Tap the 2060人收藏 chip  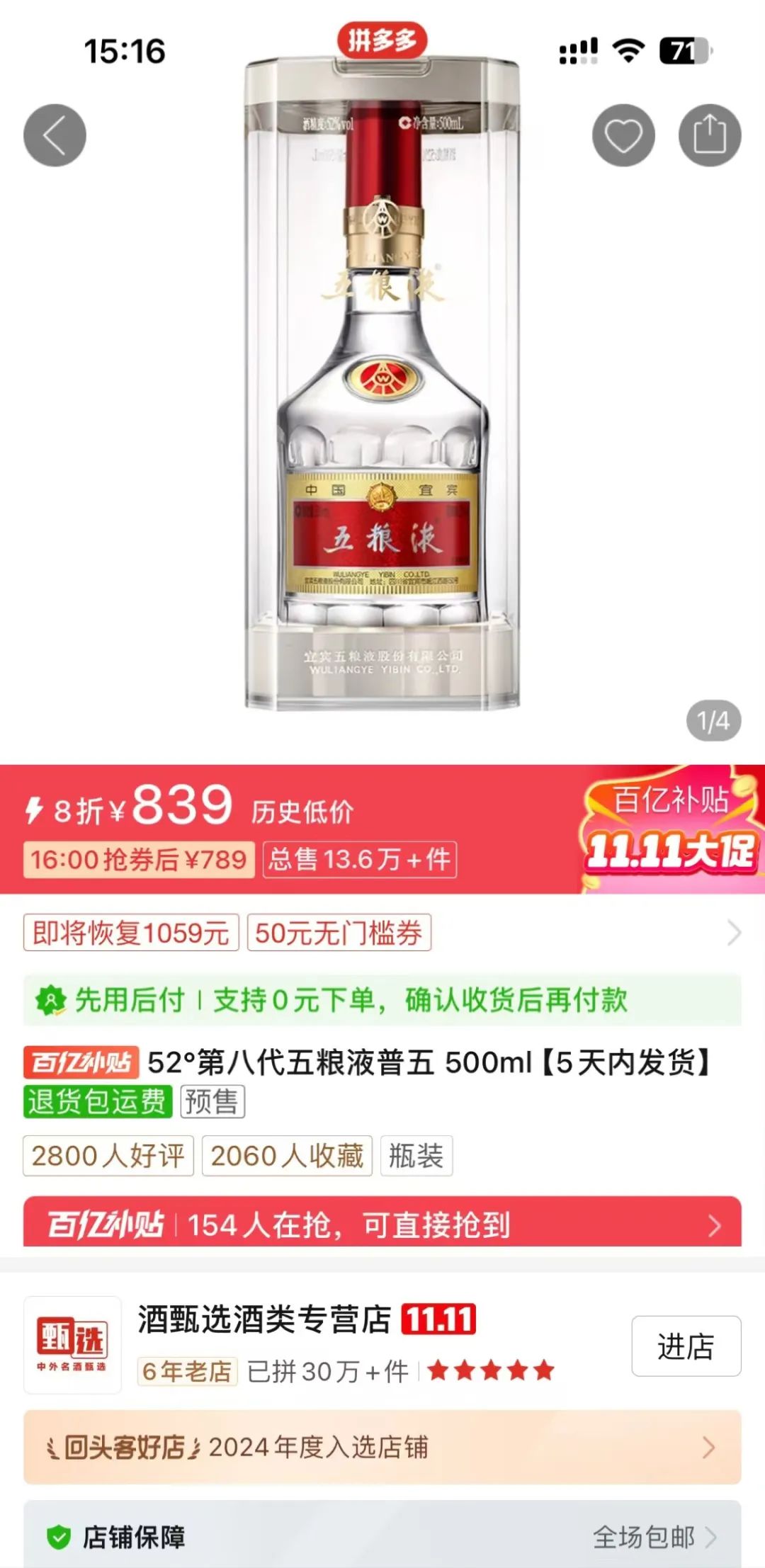(287, 1156)
